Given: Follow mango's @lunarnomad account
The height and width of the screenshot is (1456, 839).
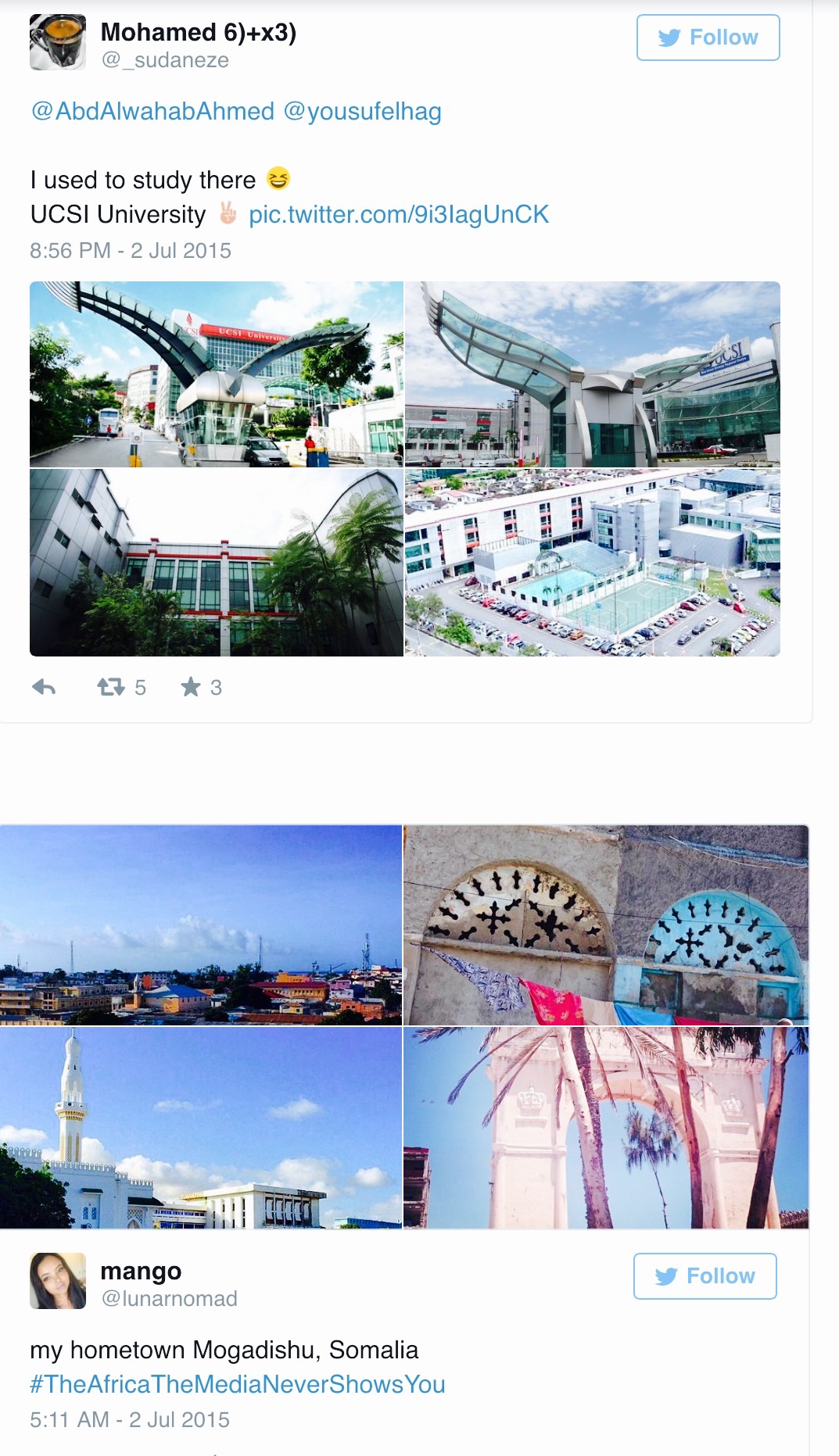Looking at the screenshot, I should pyautogui.click(x=705, y=1276).
